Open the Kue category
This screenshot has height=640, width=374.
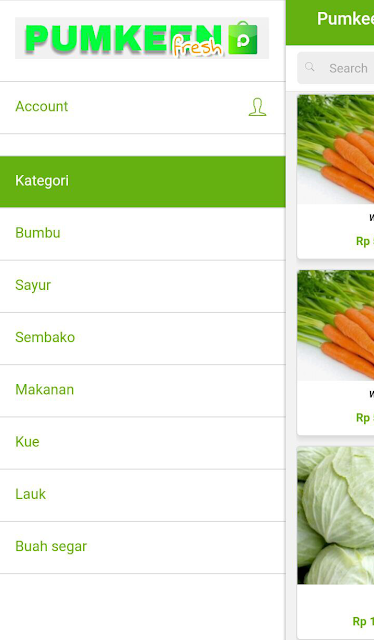point(142,442)
